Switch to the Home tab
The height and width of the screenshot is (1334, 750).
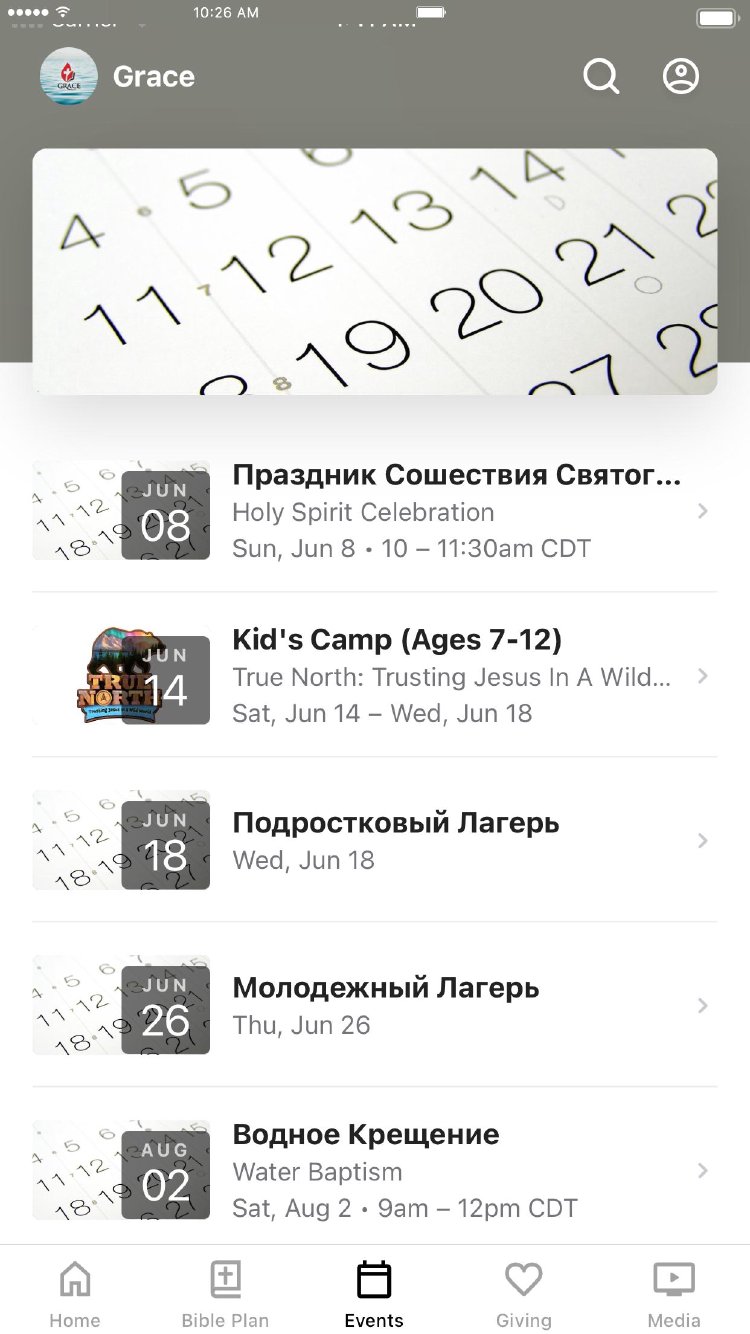pyautogui.click(x=75, y=1293)
